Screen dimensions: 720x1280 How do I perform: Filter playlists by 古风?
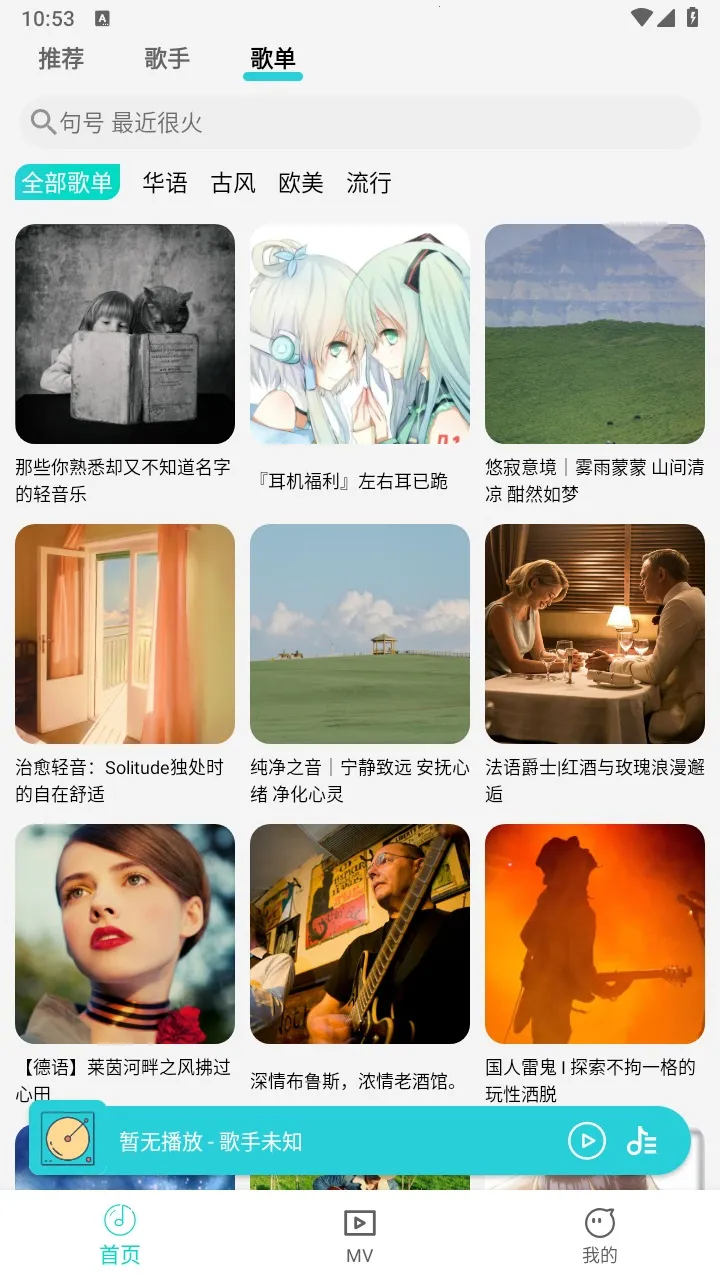click(x=233, y=183)
